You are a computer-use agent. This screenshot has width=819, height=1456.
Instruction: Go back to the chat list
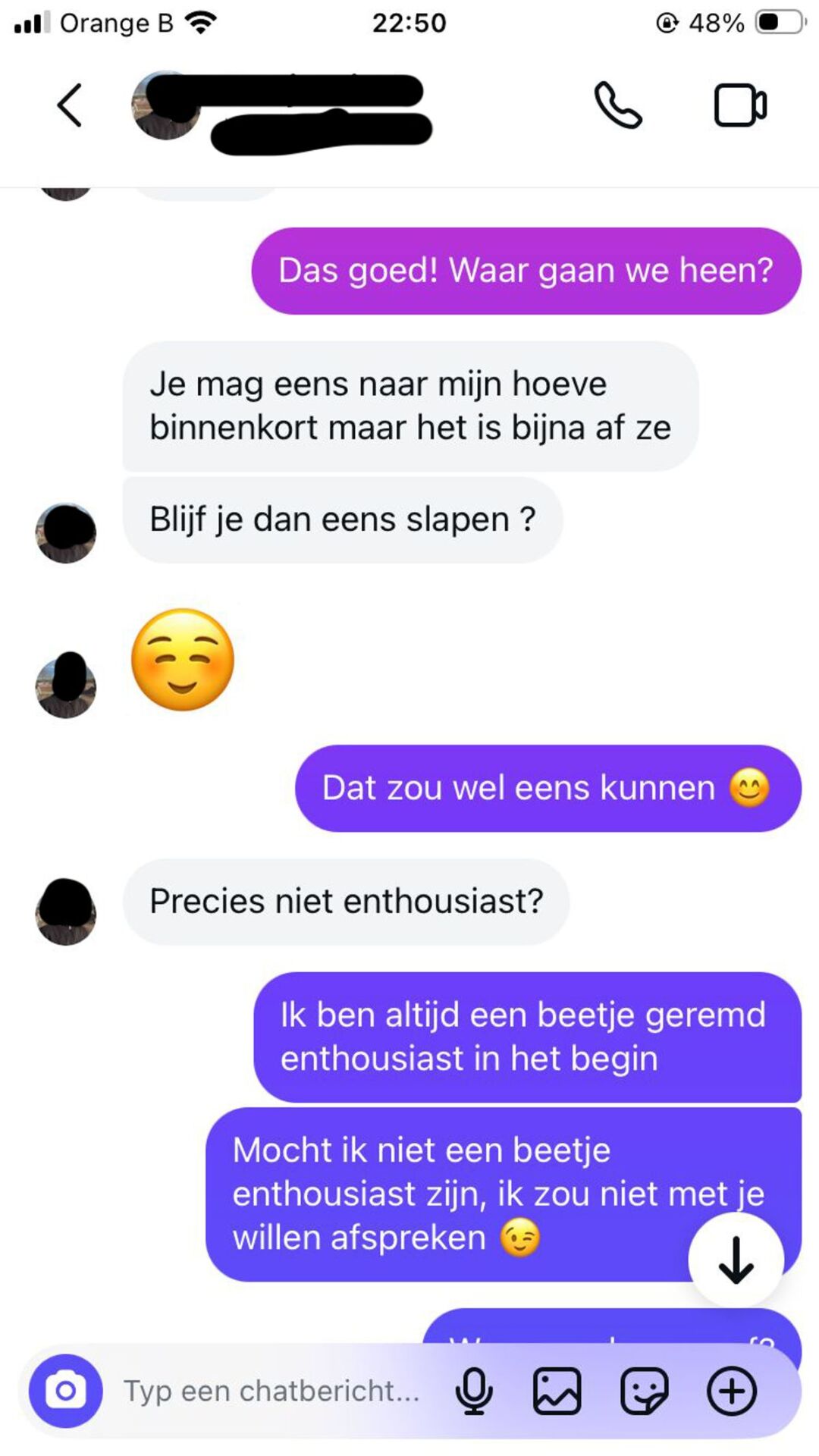[69, 105]
